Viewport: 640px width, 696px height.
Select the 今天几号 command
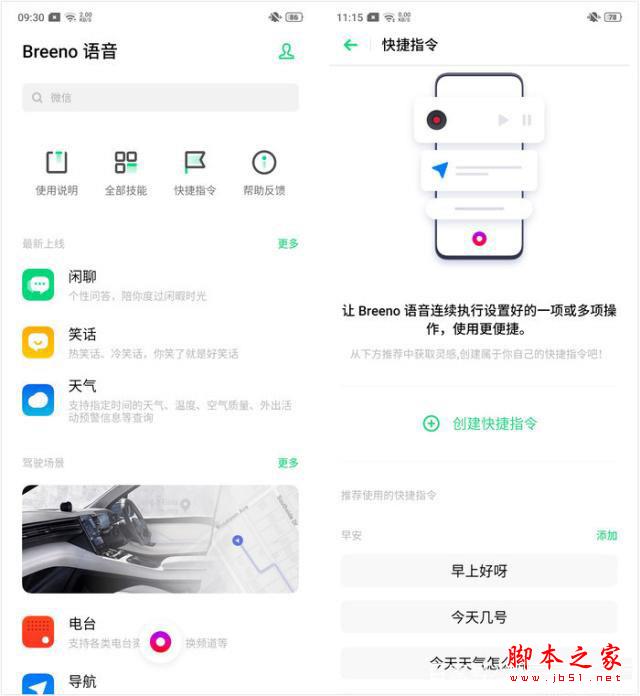pyautogui.click(x=479, y=617)
